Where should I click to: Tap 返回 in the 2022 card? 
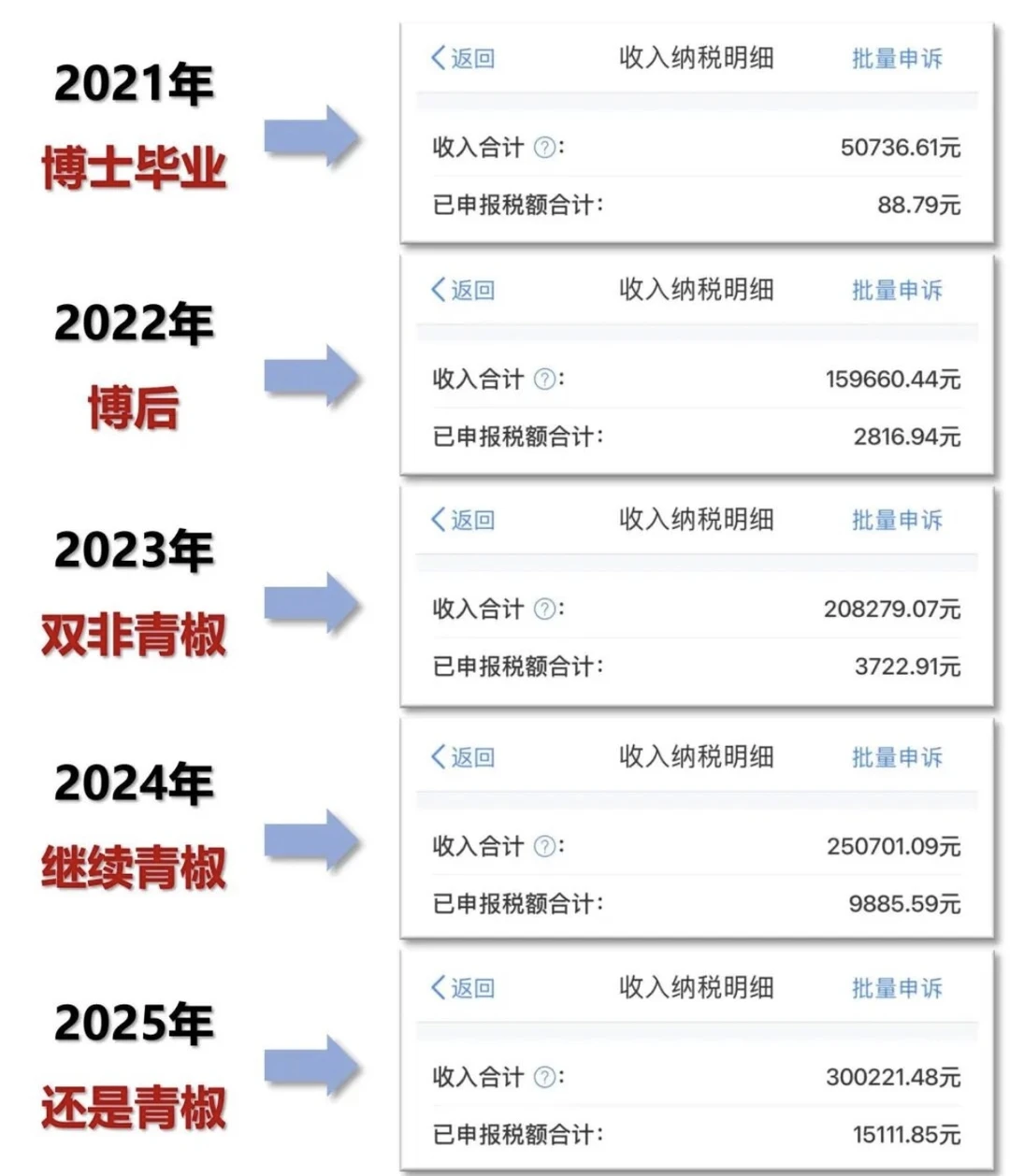point(470,291)
